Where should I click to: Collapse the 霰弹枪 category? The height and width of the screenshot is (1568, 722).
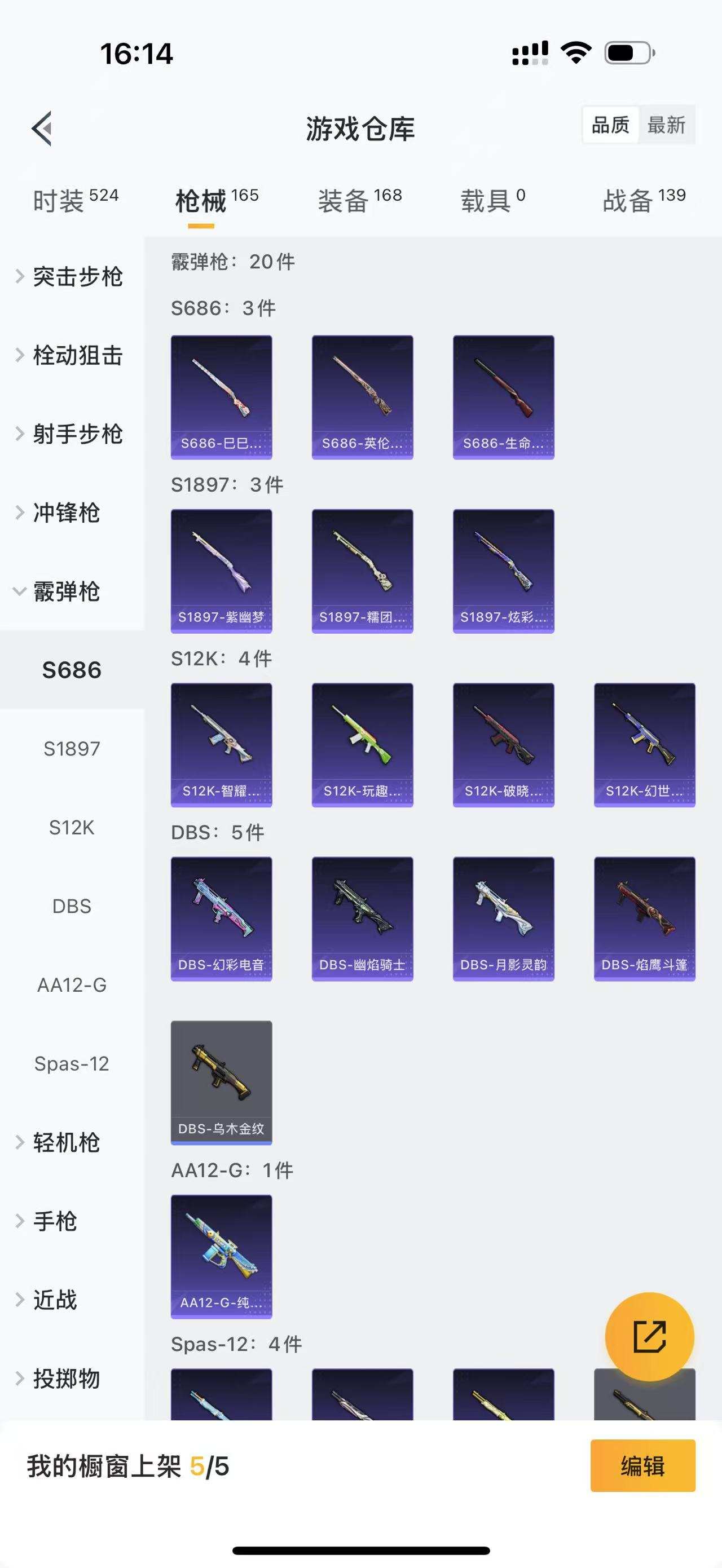click(66, 591)
